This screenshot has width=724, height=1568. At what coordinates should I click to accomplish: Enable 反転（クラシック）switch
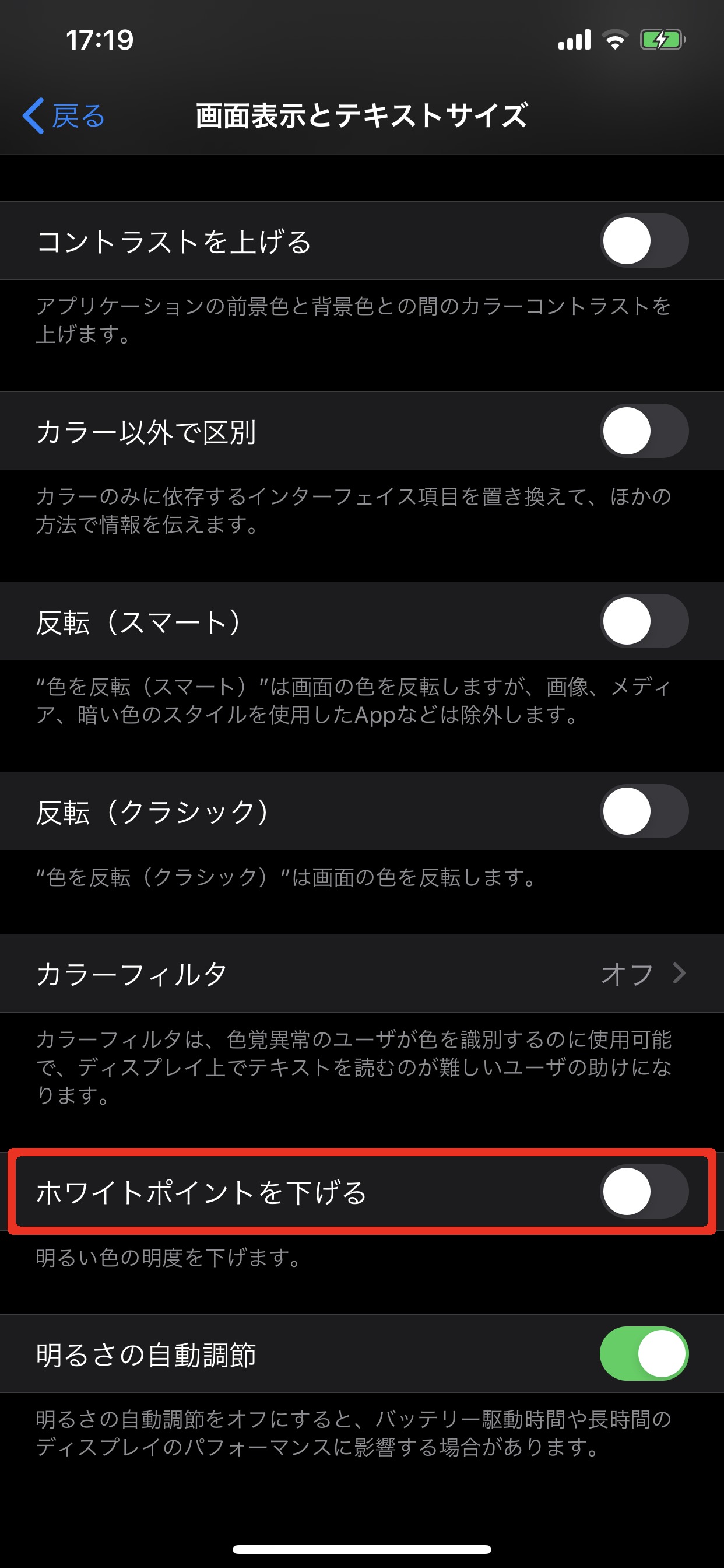tap(644, 811)
